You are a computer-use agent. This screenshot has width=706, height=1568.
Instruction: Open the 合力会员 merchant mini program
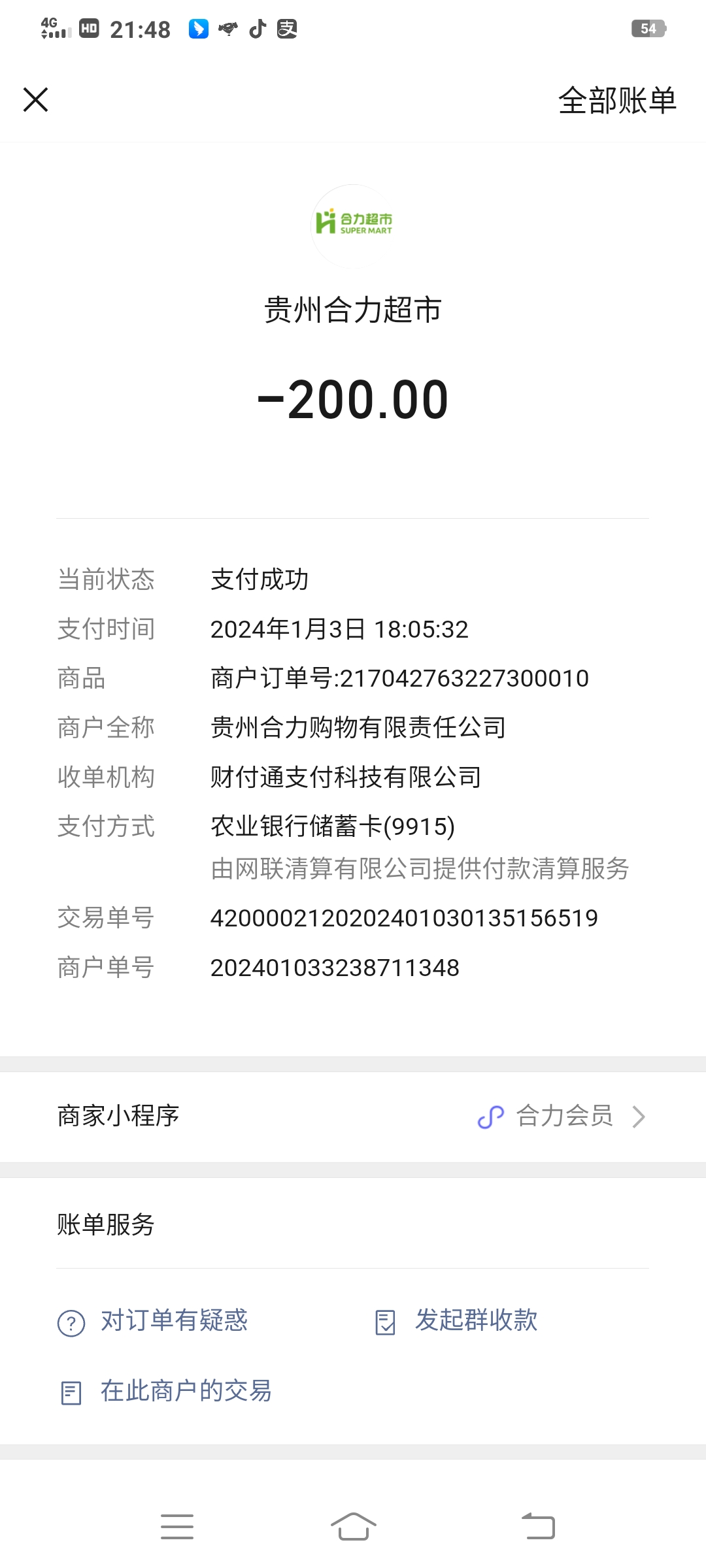click(562, 1117)
